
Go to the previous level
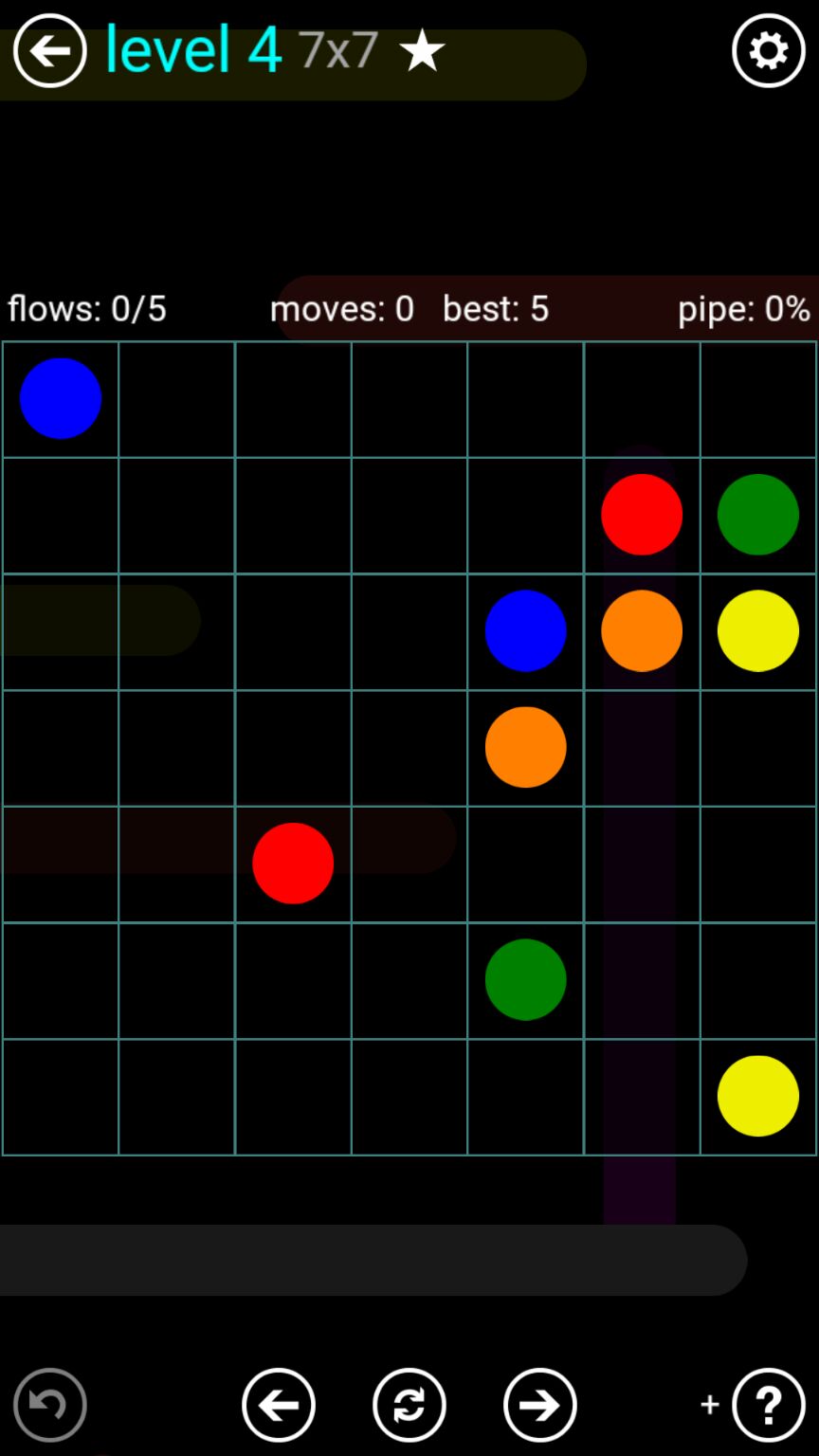pyautogui.click(x=279, y=1404)
